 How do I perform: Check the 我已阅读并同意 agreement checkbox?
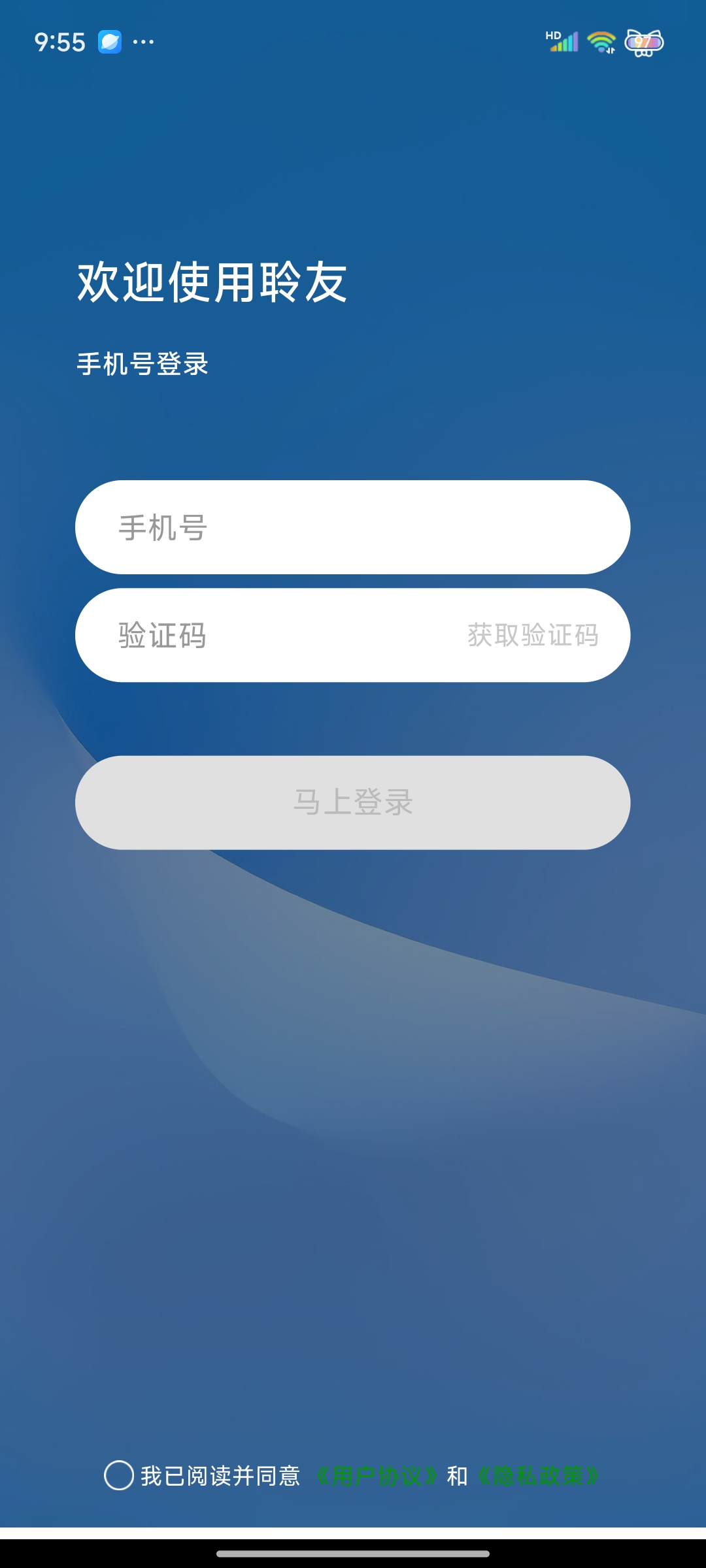tap(119, 1476)
